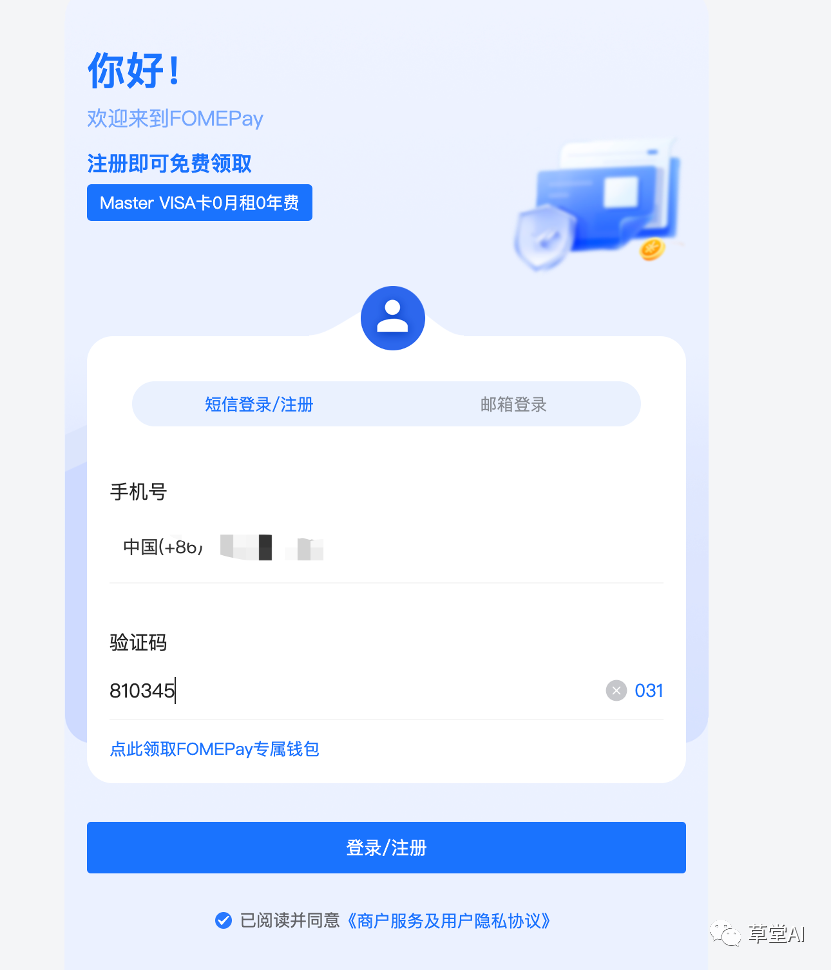This screenshot has height=970, width=832.
Task: Open 点此领取FOMEPay专属钱包 link
Action: pyautogui.click(x=214, y=748)
